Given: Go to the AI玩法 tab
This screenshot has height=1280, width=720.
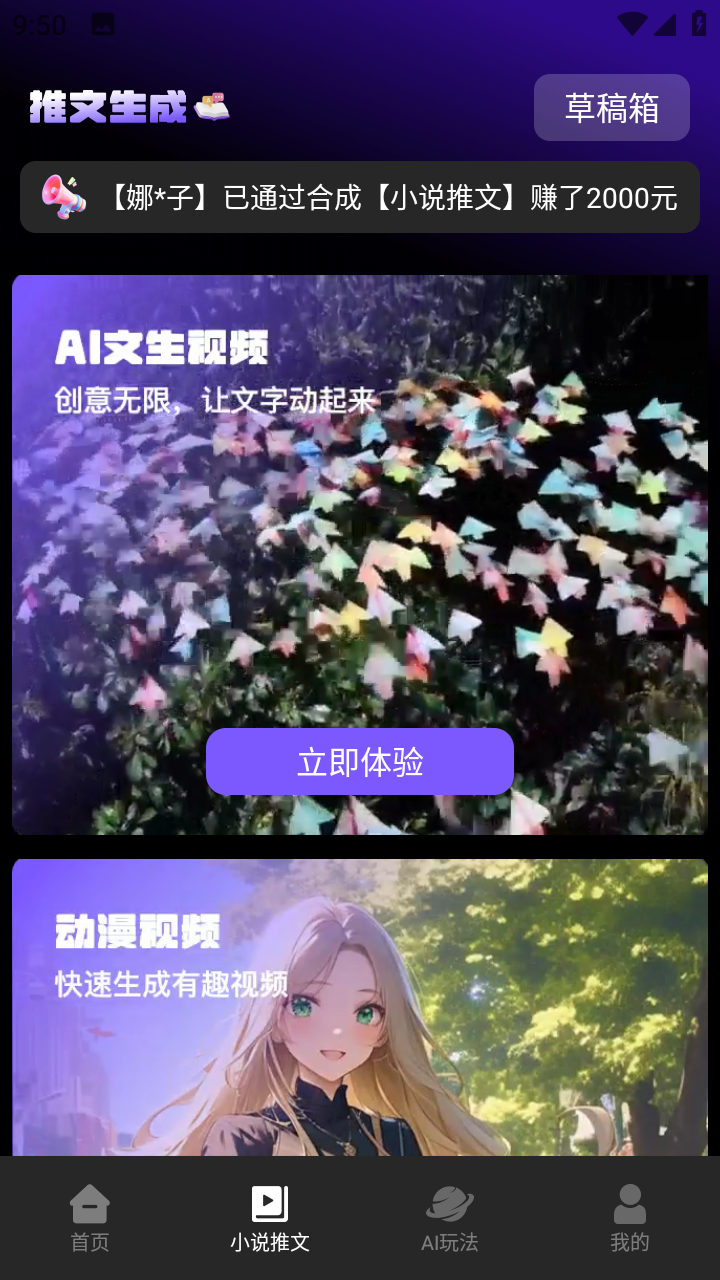Looking at the screenshot, I should [450, 1218].
